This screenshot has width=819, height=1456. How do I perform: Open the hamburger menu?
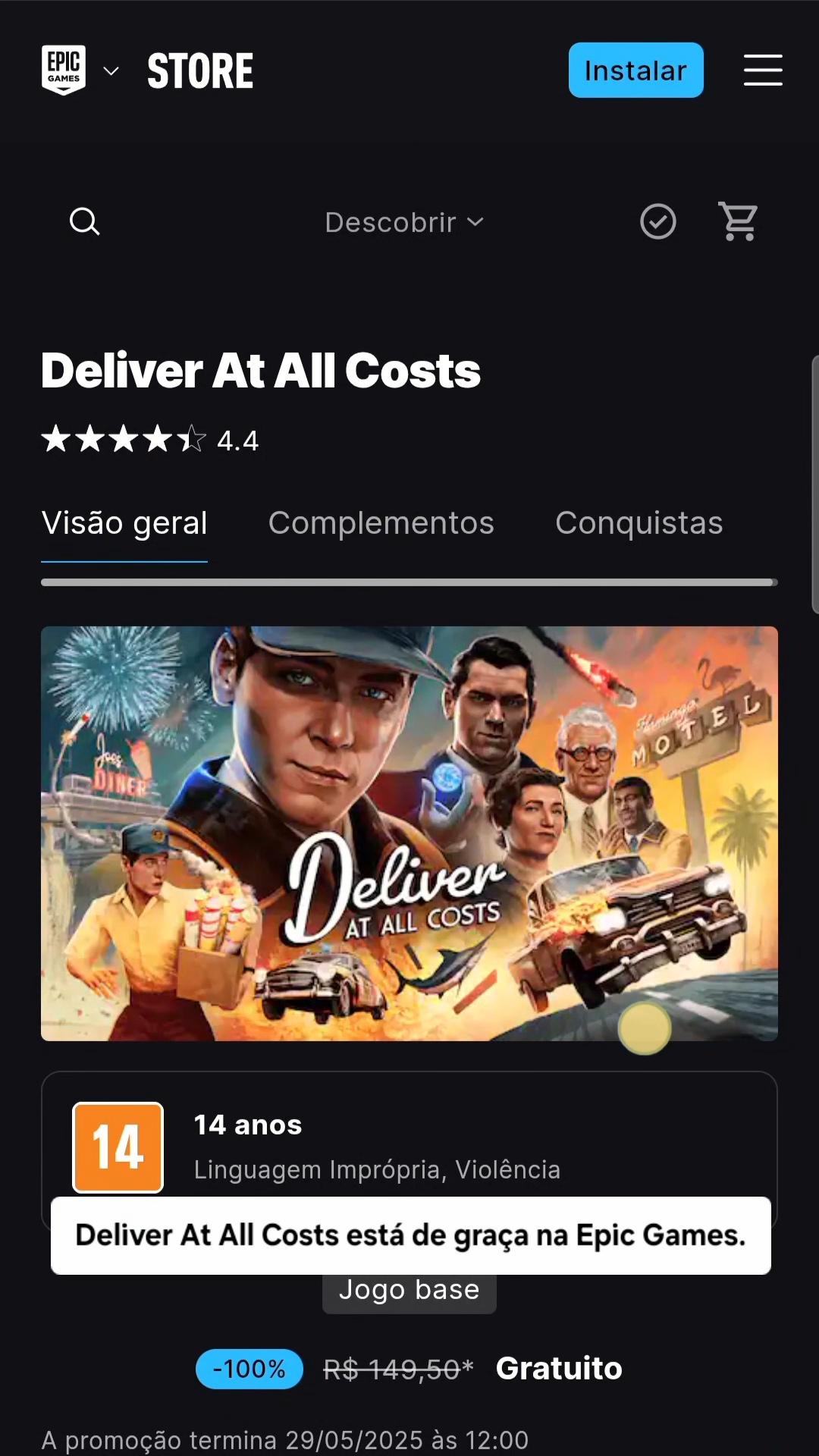pyautogui.click(x=762, y=71)
